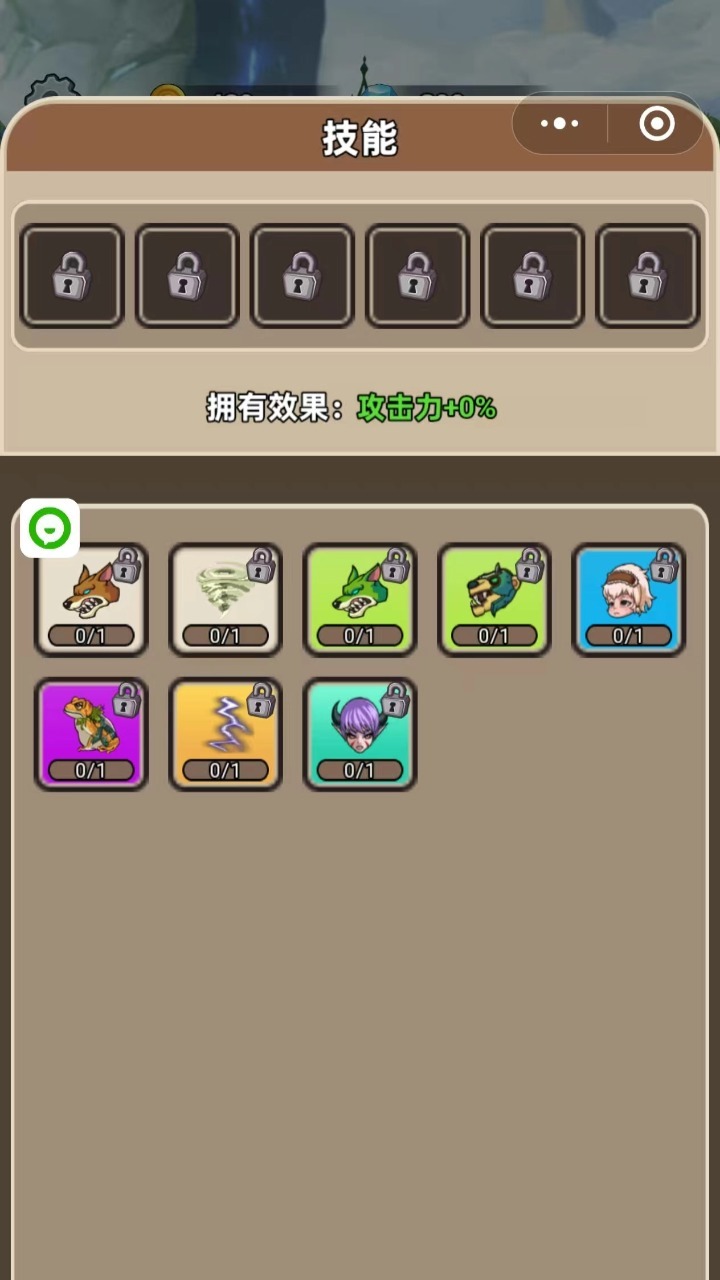
Task: Select the green wolf skill card
Action: point(359,600)
